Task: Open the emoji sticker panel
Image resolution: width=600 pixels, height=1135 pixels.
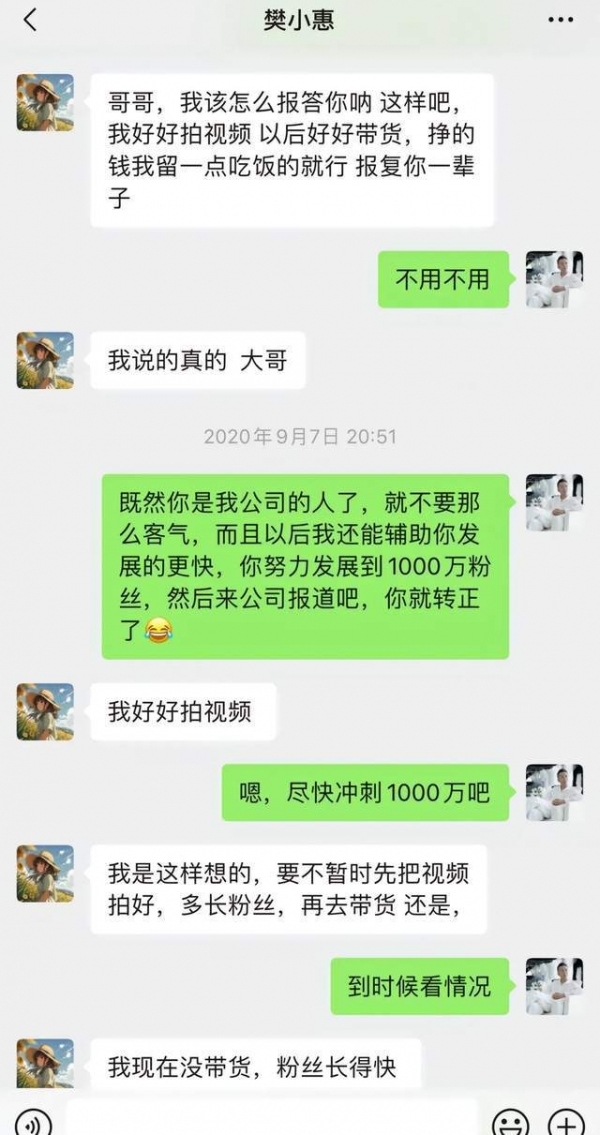Action: (x=510, y=1122)
